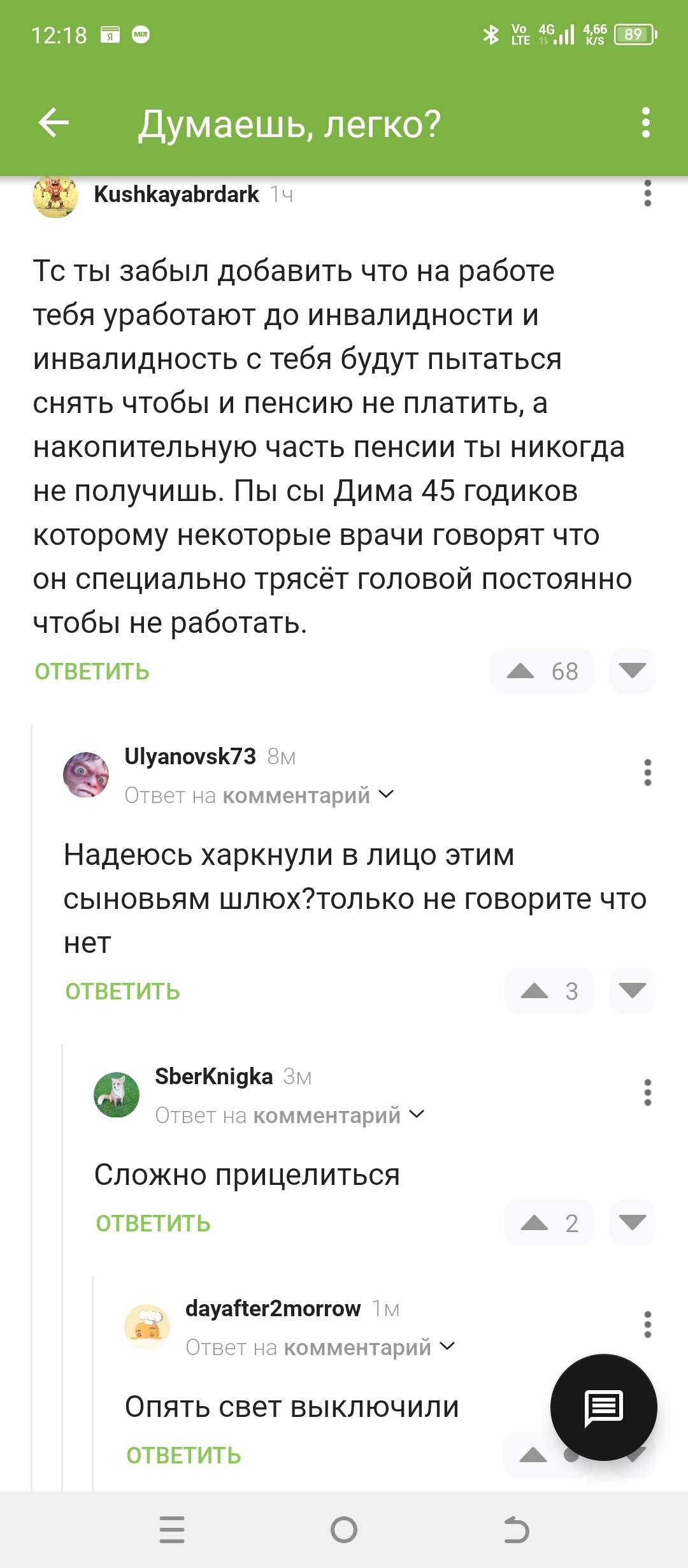Downvote Ulyanovsk73's comment
688x1568 pixels.
coord(632,991)
